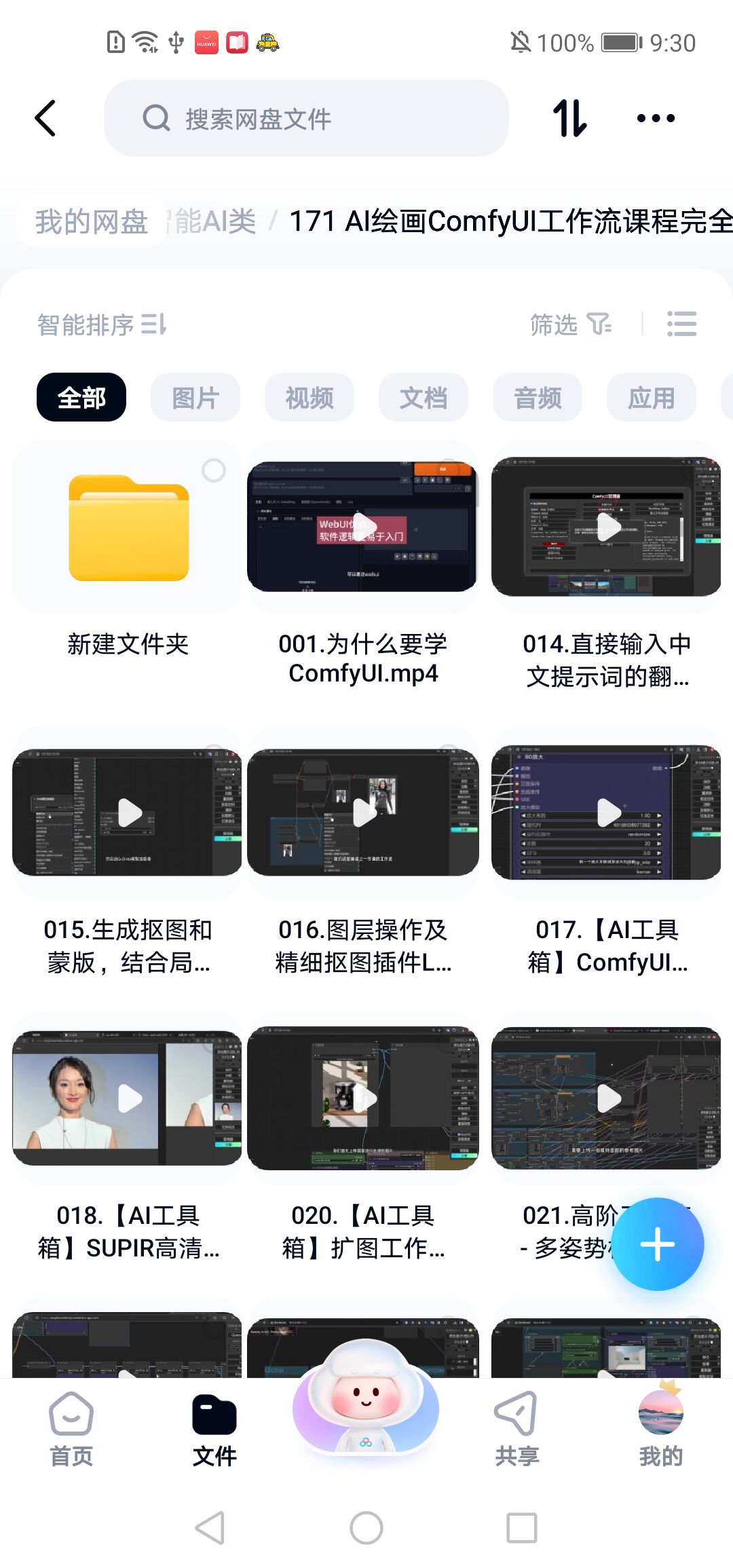Open the 智能排序 sort options
Viewport: 733px width, 1568px height.
click(102, 324)
